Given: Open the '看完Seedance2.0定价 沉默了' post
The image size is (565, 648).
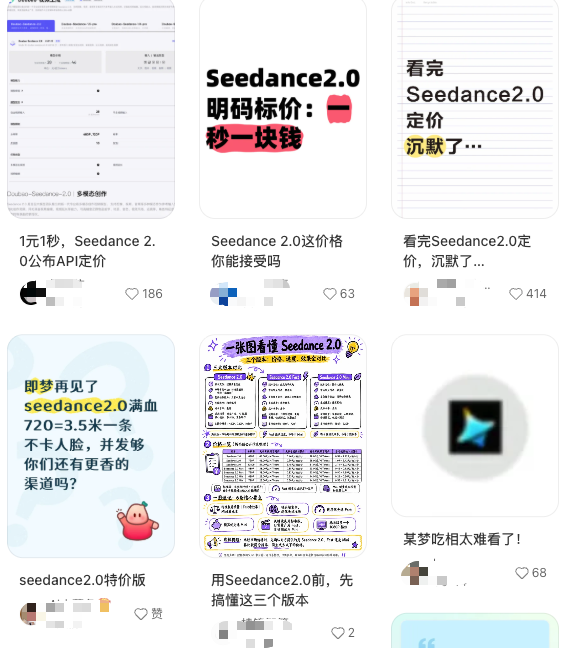Looking at the screenshot, I should click(474, 108).
